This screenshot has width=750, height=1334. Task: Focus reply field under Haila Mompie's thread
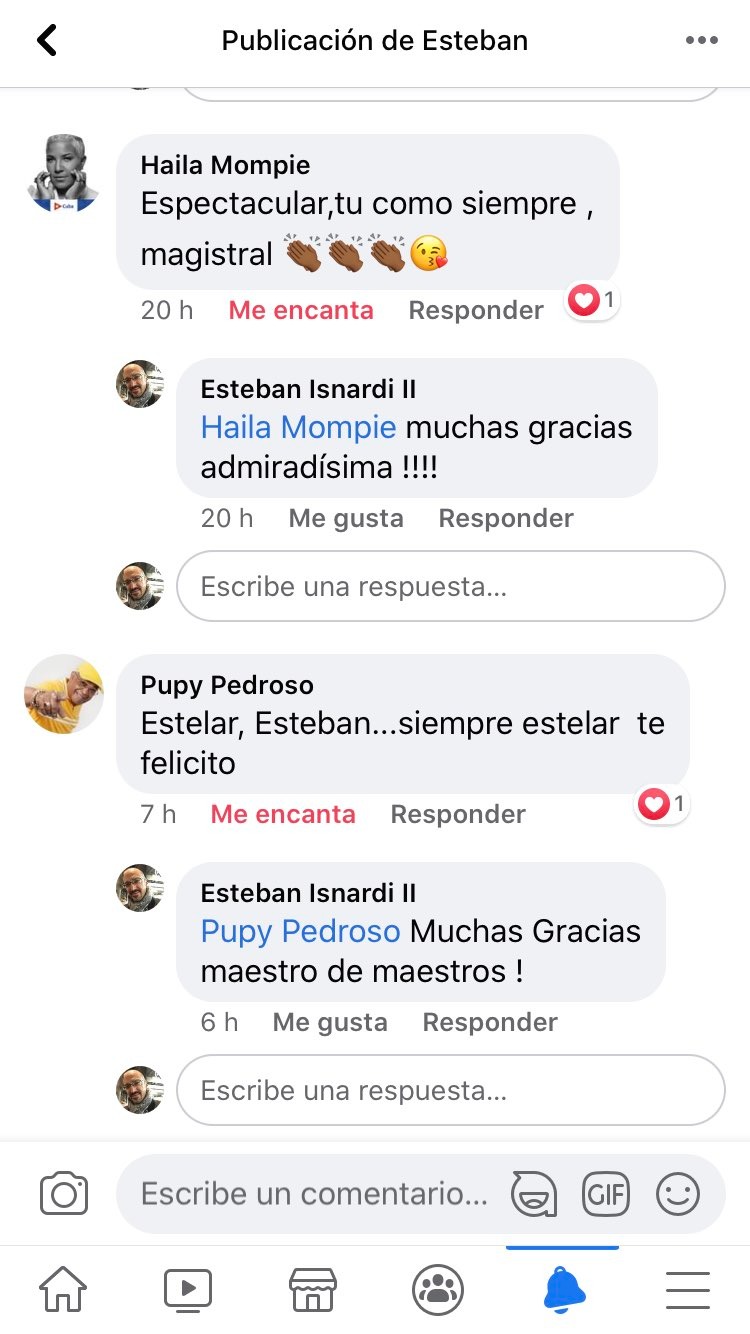point(450,586)
